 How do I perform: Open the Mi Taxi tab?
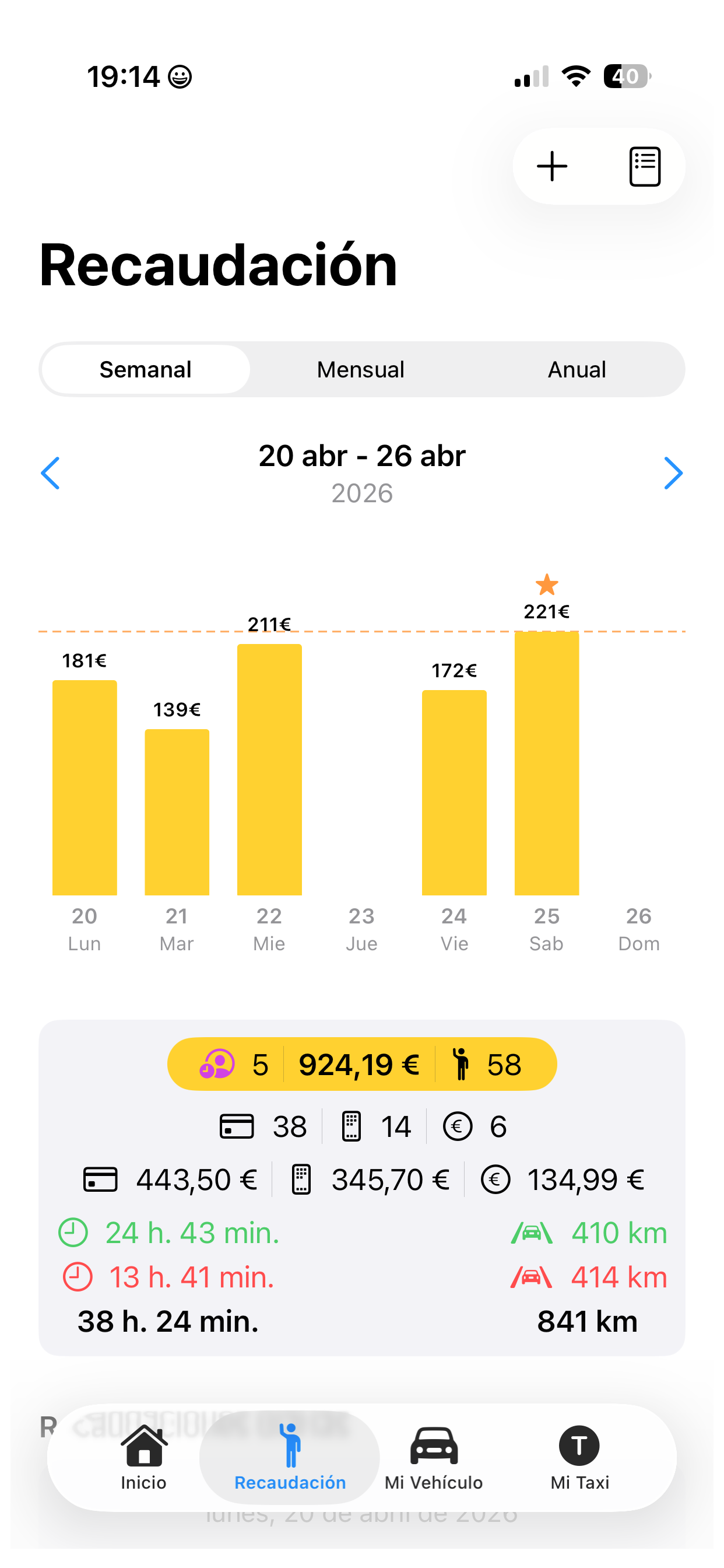pyautogui.click(x=579, y=1458)
